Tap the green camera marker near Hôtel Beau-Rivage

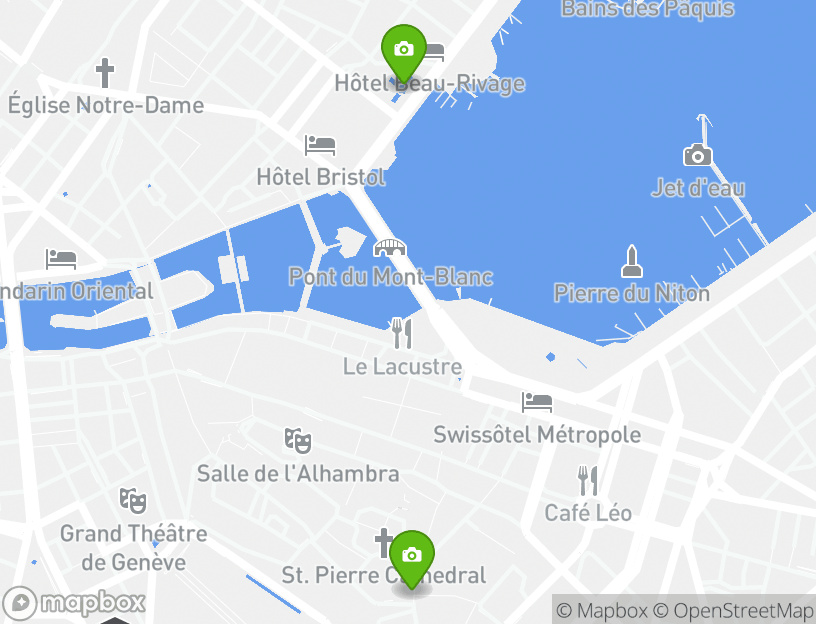[404, 50]
